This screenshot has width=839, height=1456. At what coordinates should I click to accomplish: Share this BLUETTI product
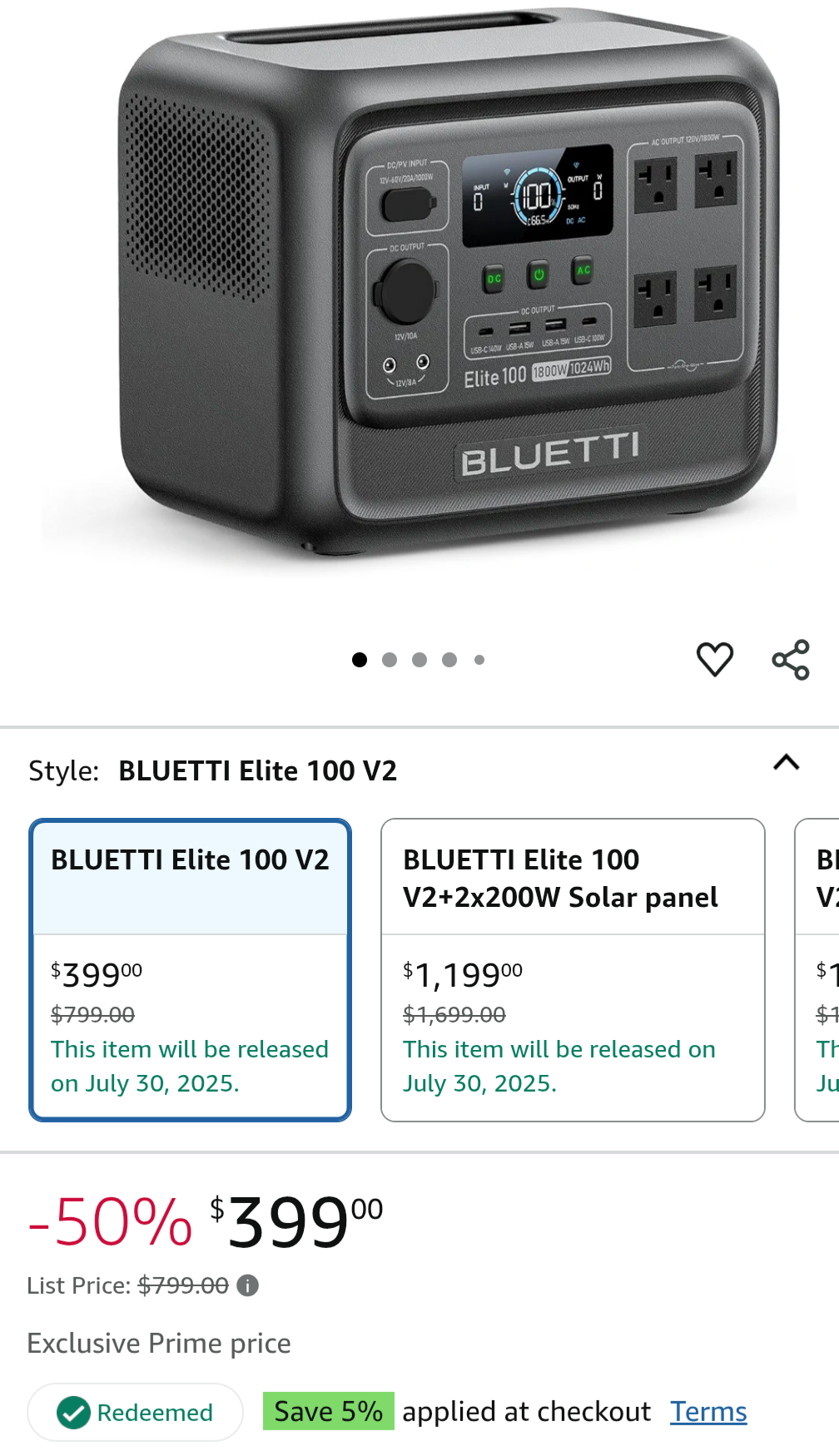791,660
